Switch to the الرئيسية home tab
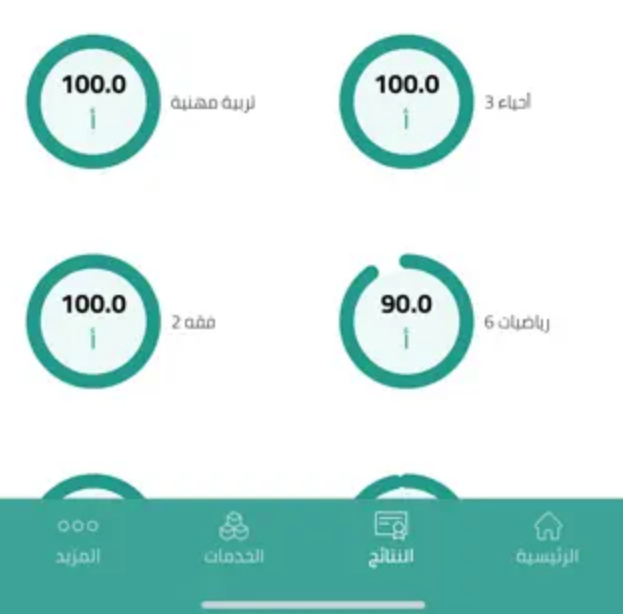Viewport: 623px width, 614px height. click(547, 538)
